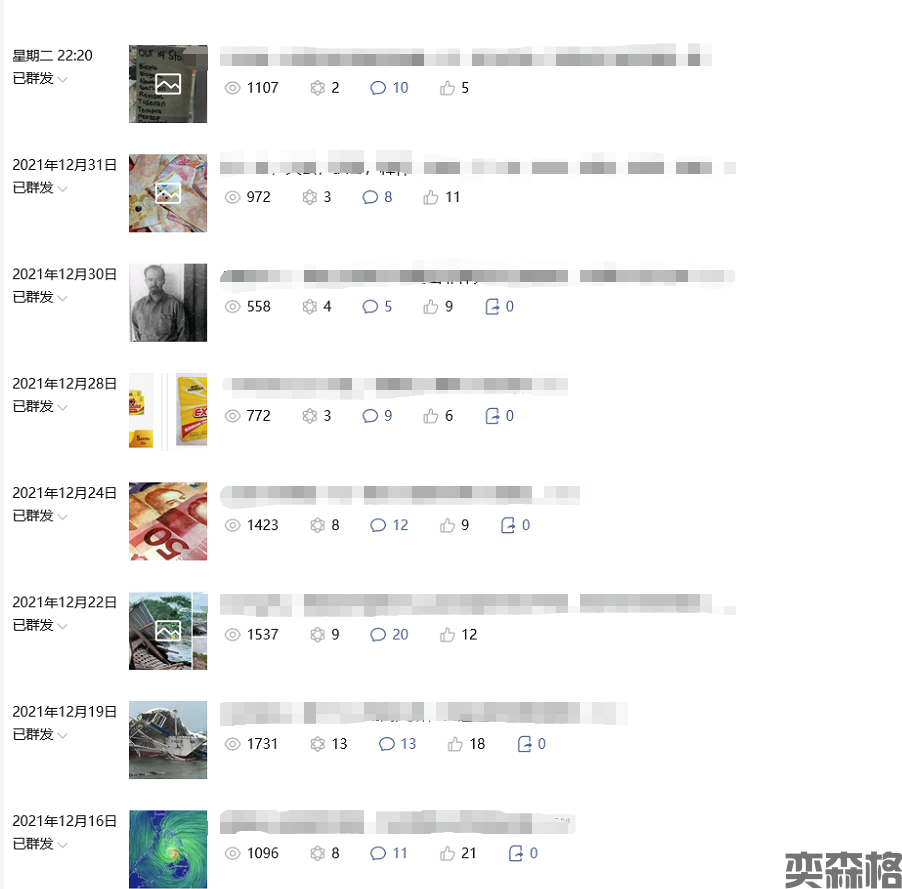Expand the 已群发 dropdown for 2021年12月22日

tap(40, 625)
